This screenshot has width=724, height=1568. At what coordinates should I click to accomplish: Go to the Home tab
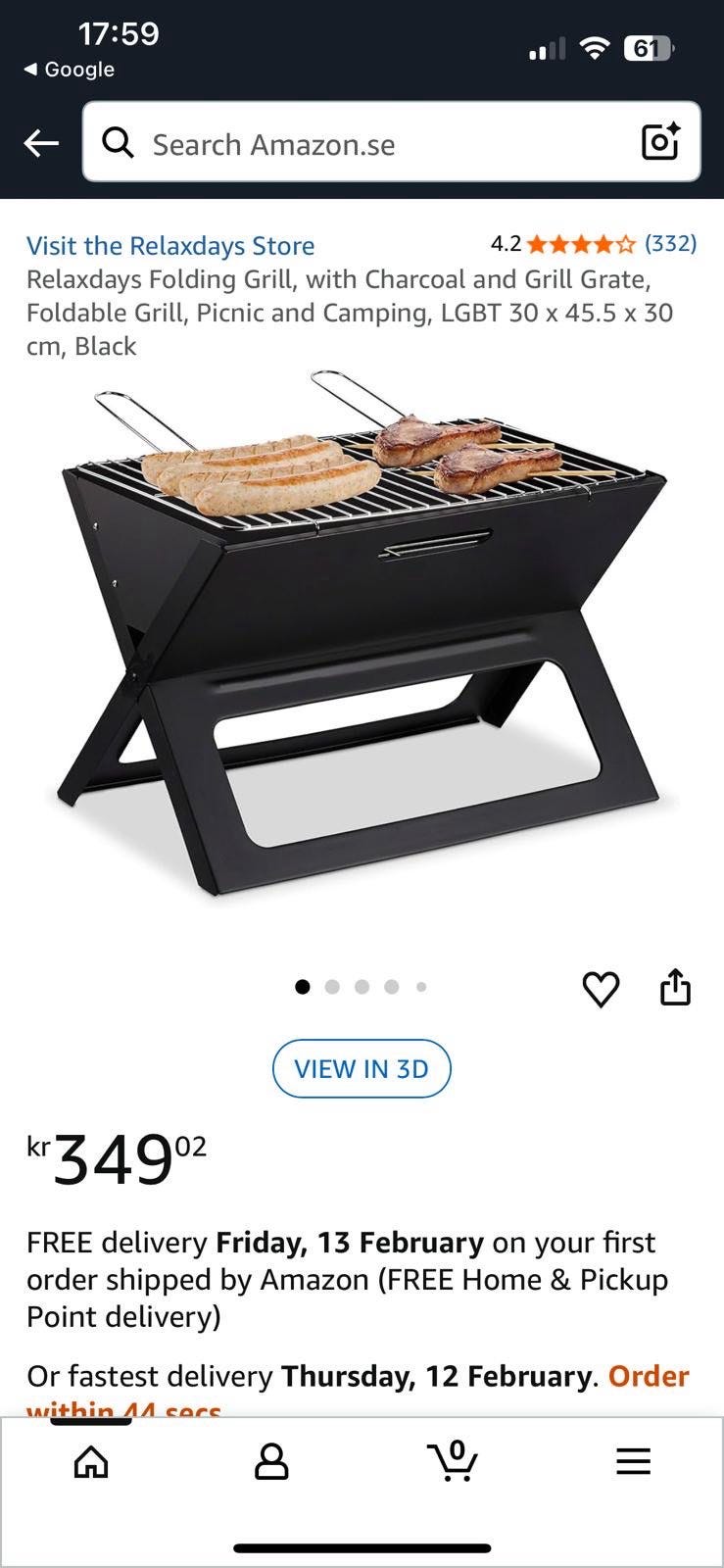point(91,1462)
